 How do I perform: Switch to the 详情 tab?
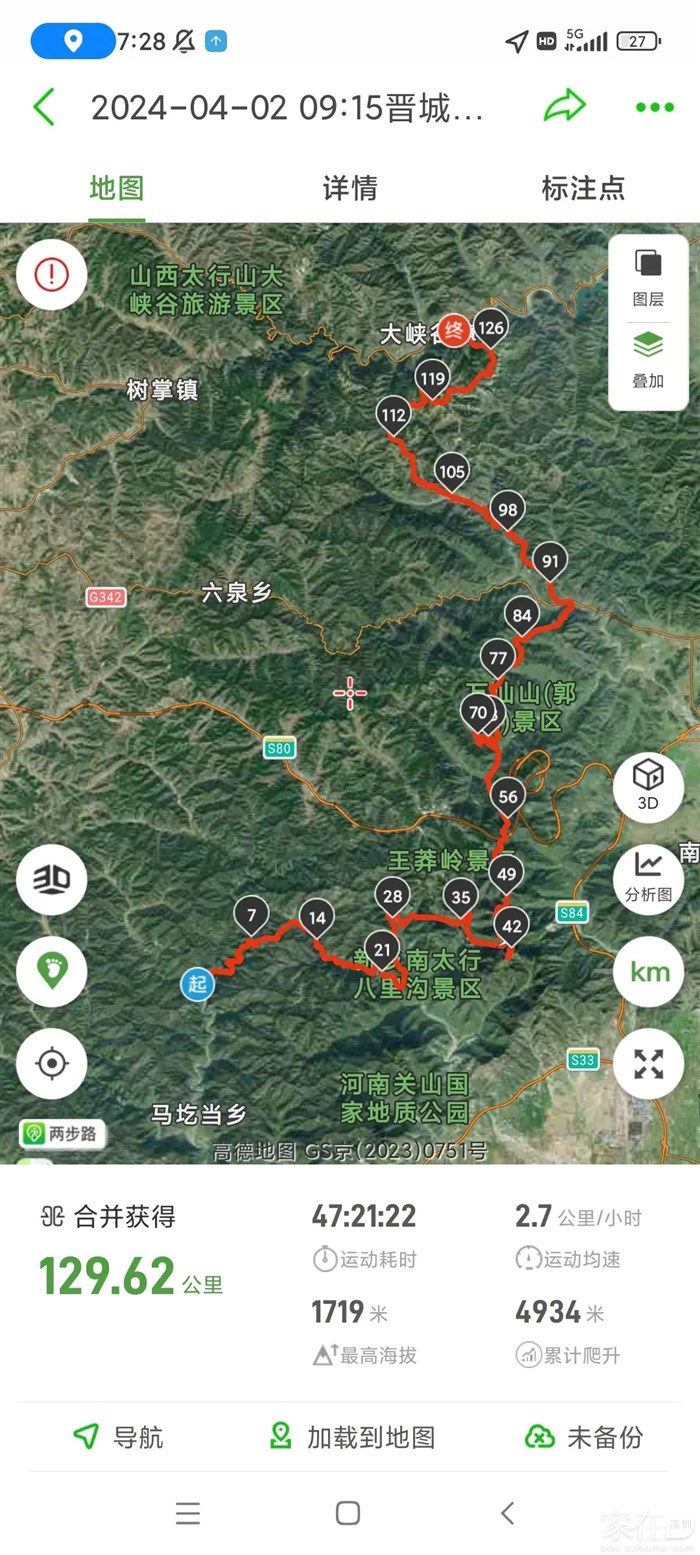[350, 188]
